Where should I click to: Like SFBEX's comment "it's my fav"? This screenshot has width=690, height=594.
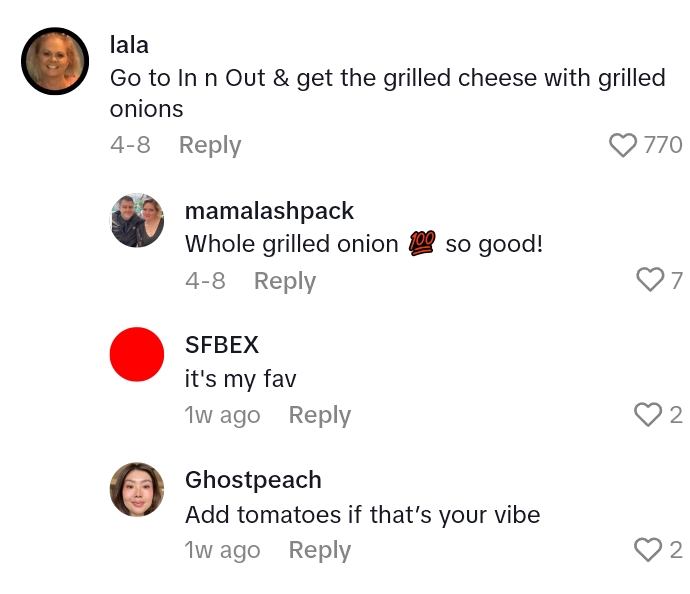click(x=649, y=414)
